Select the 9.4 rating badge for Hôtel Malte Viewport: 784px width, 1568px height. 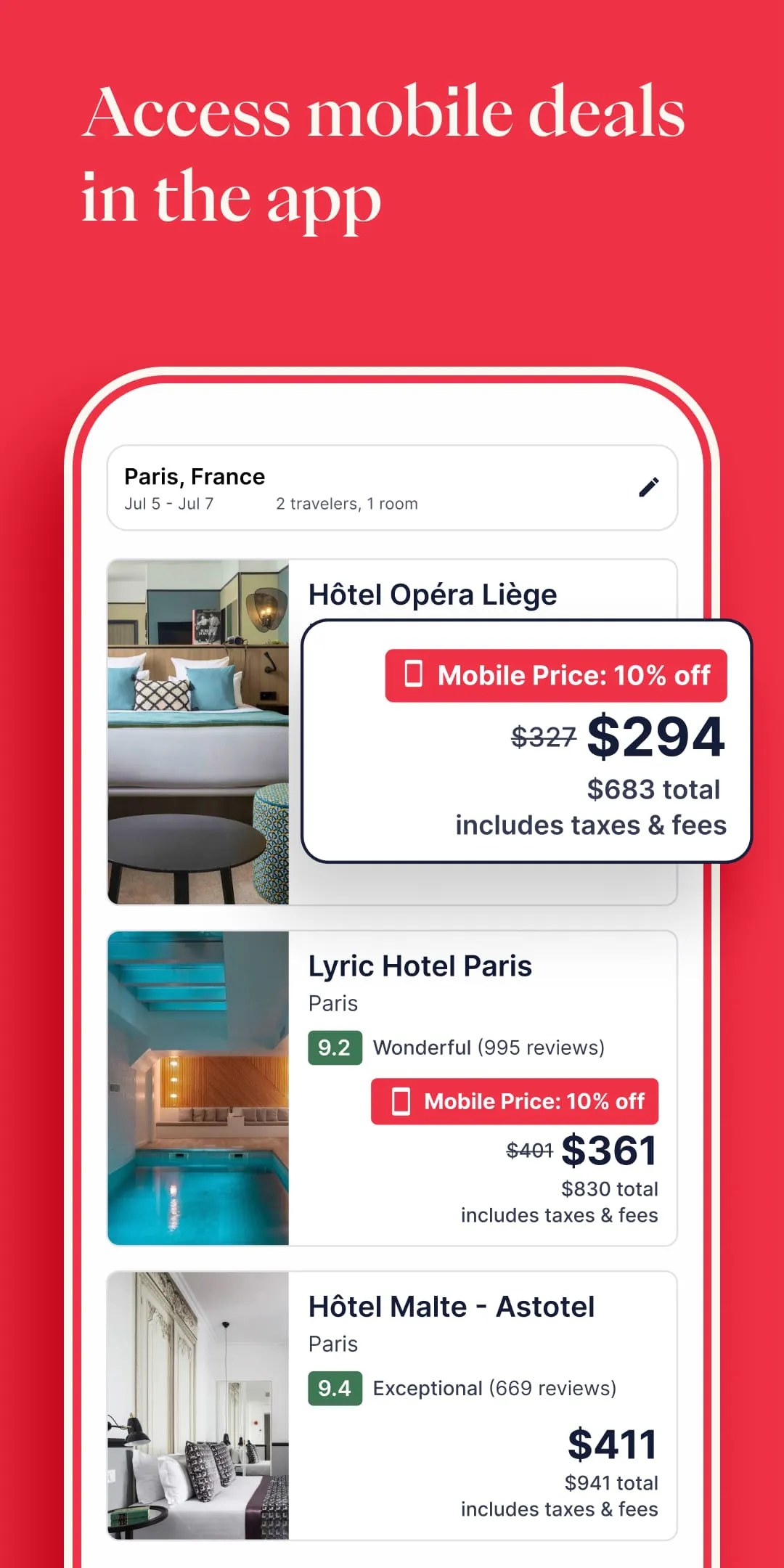334,1388
